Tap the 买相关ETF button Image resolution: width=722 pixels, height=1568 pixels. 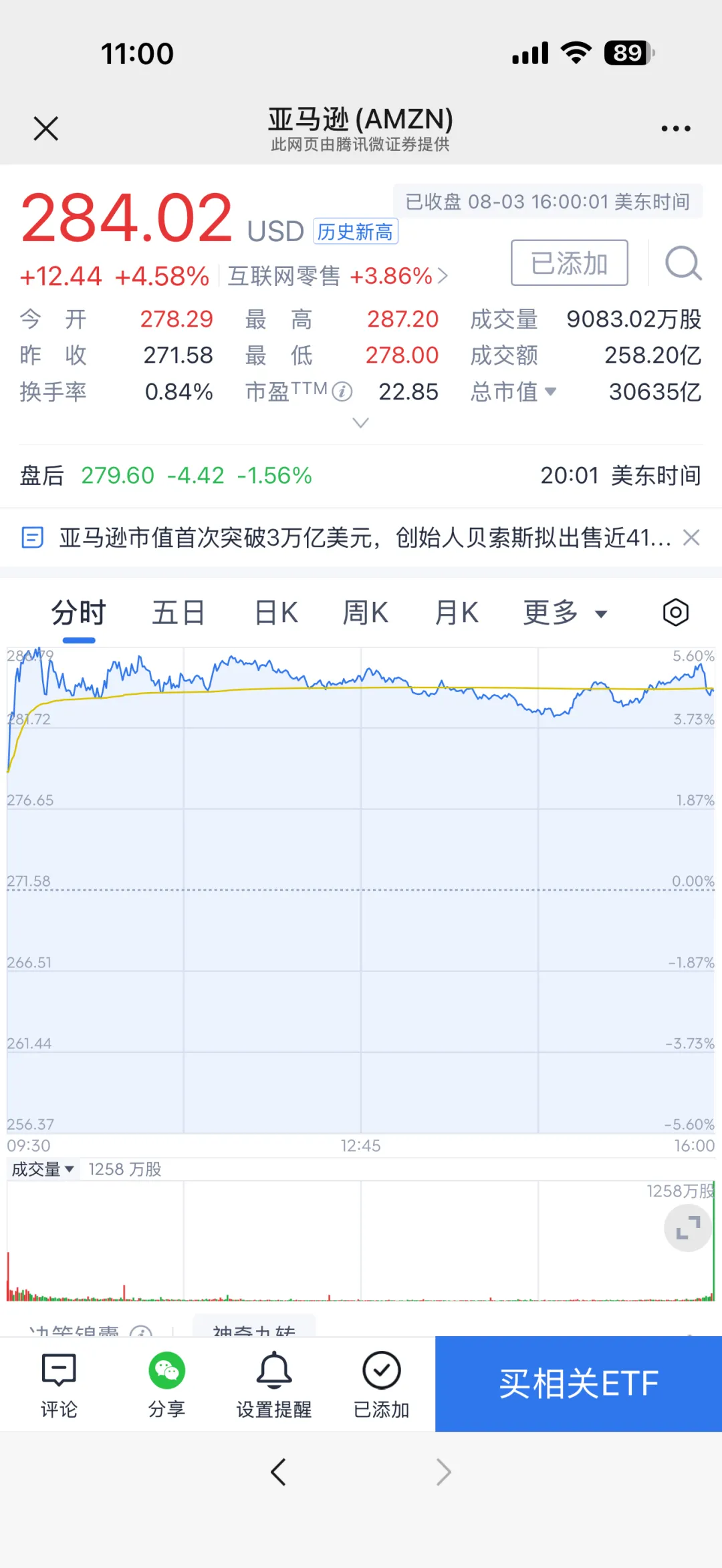point(579,1384)
